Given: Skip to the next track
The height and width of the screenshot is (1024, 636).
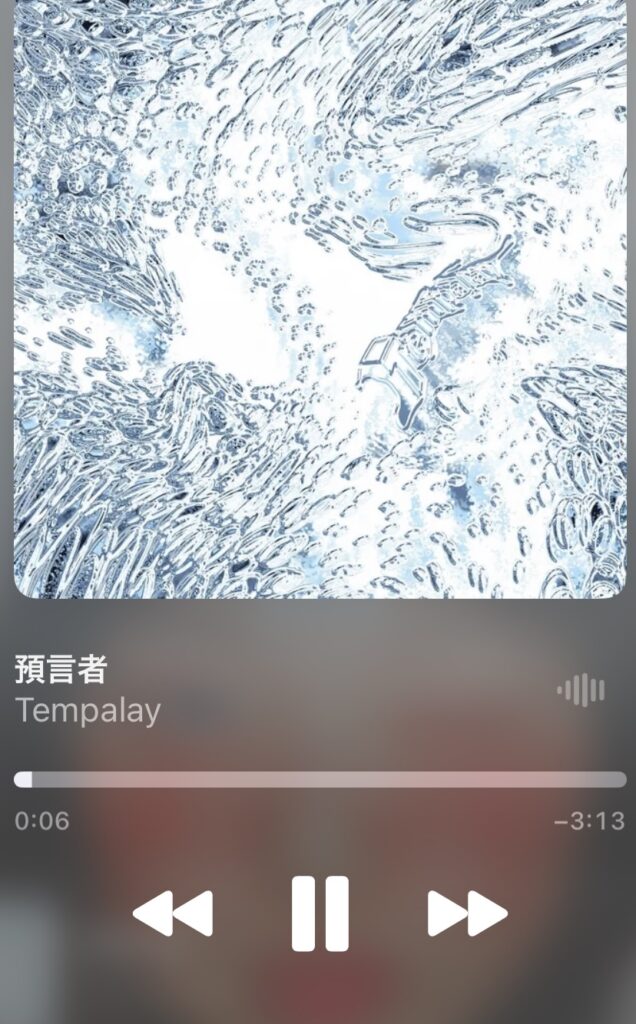Looking at the screenshot, I should coord(467,913).
